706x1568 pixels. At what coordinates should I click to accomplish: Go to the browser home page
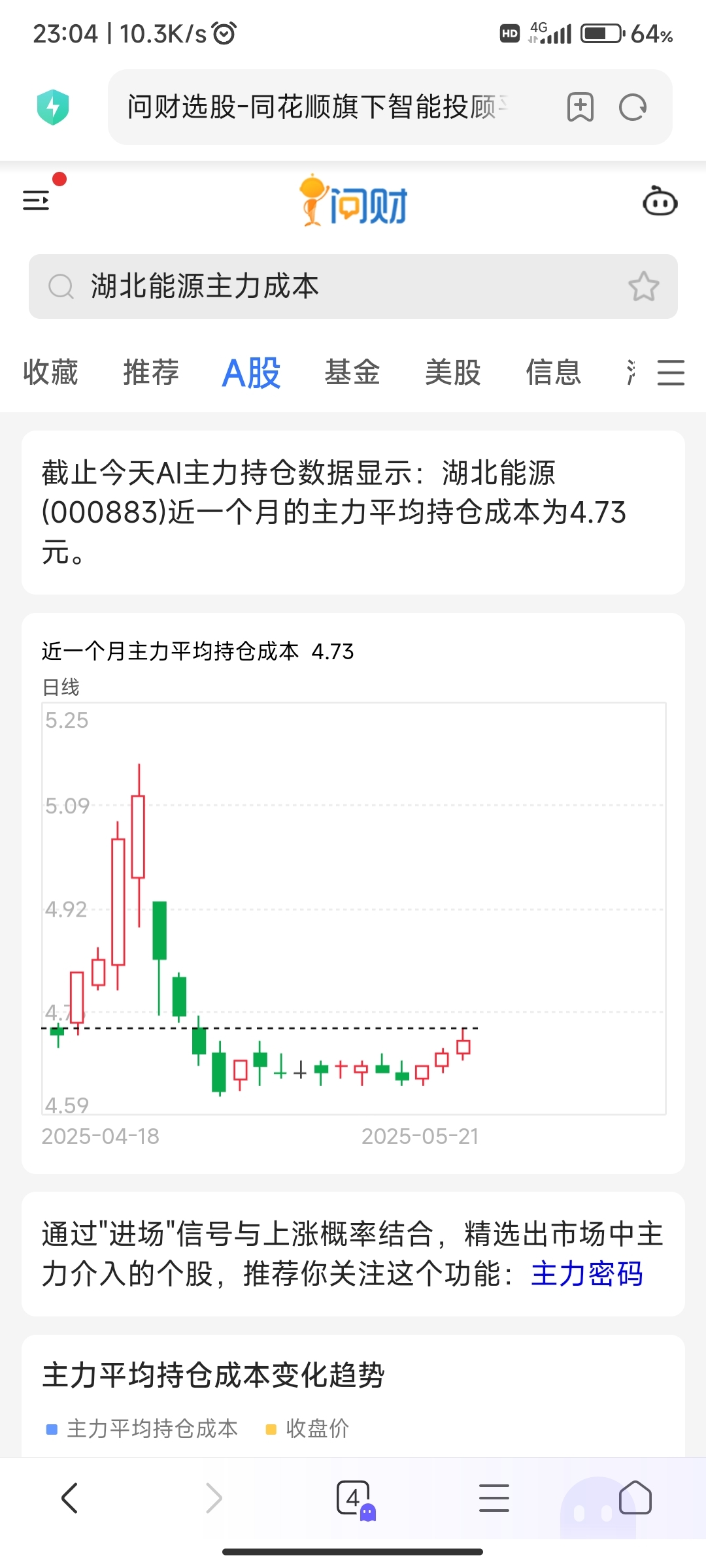pos(635,1497)
